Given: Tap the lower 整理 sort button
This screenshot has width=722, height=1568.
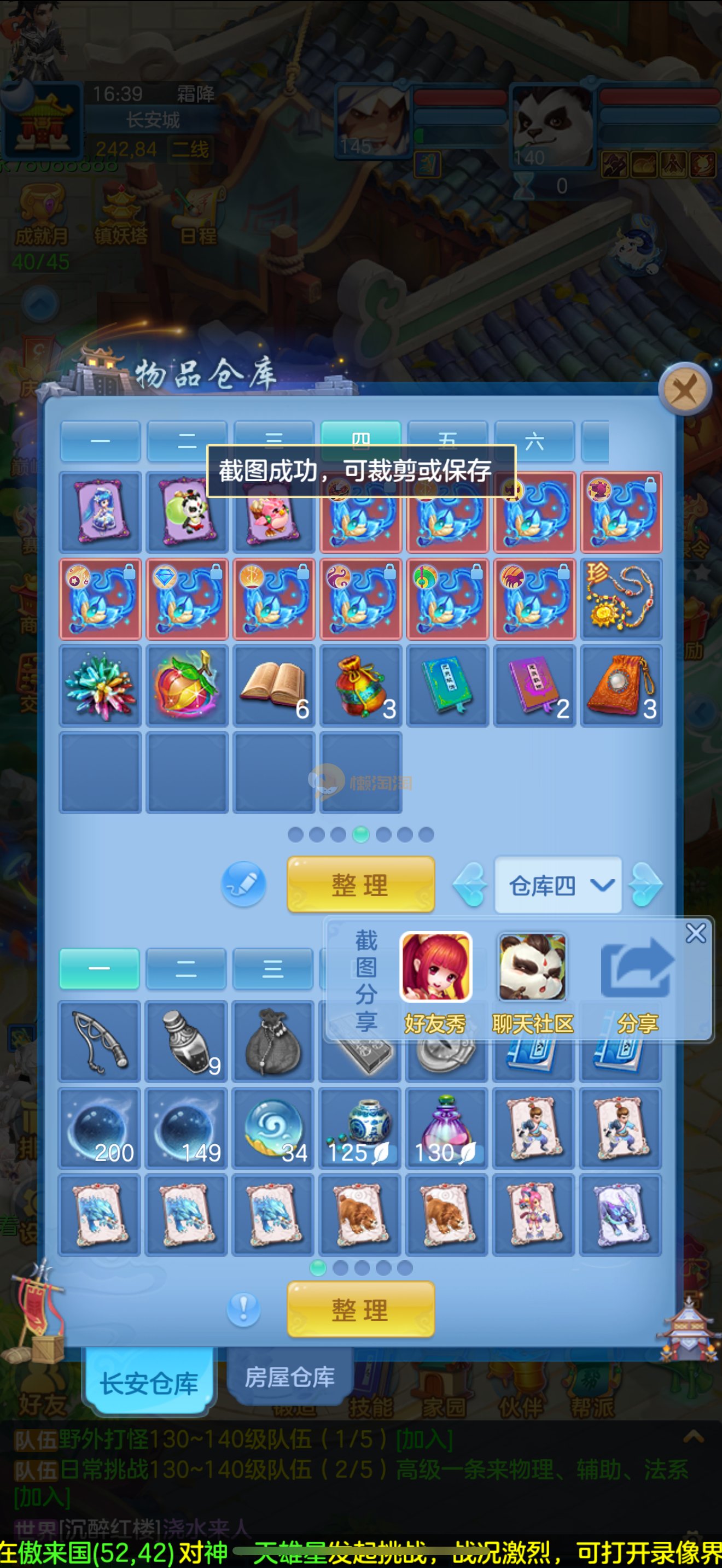Looking at the screenshot, I should point(360,1309).
